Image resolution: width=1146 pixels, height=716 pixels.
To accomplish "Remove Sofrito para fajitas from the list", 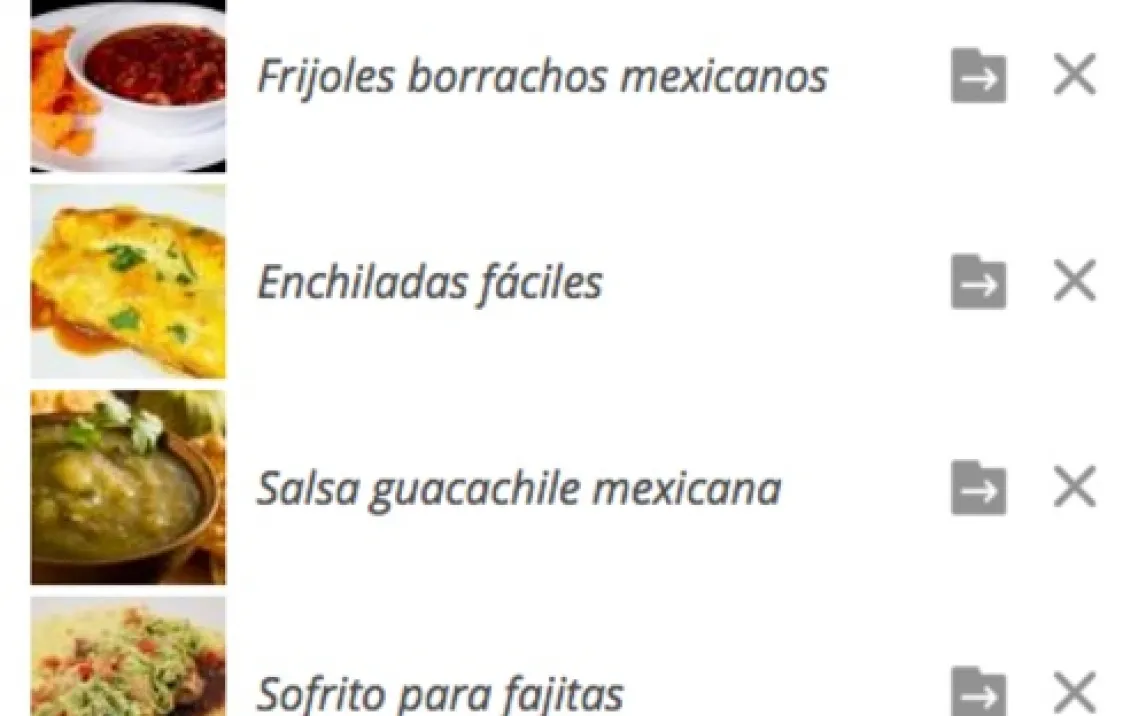I will (1075, 692).
